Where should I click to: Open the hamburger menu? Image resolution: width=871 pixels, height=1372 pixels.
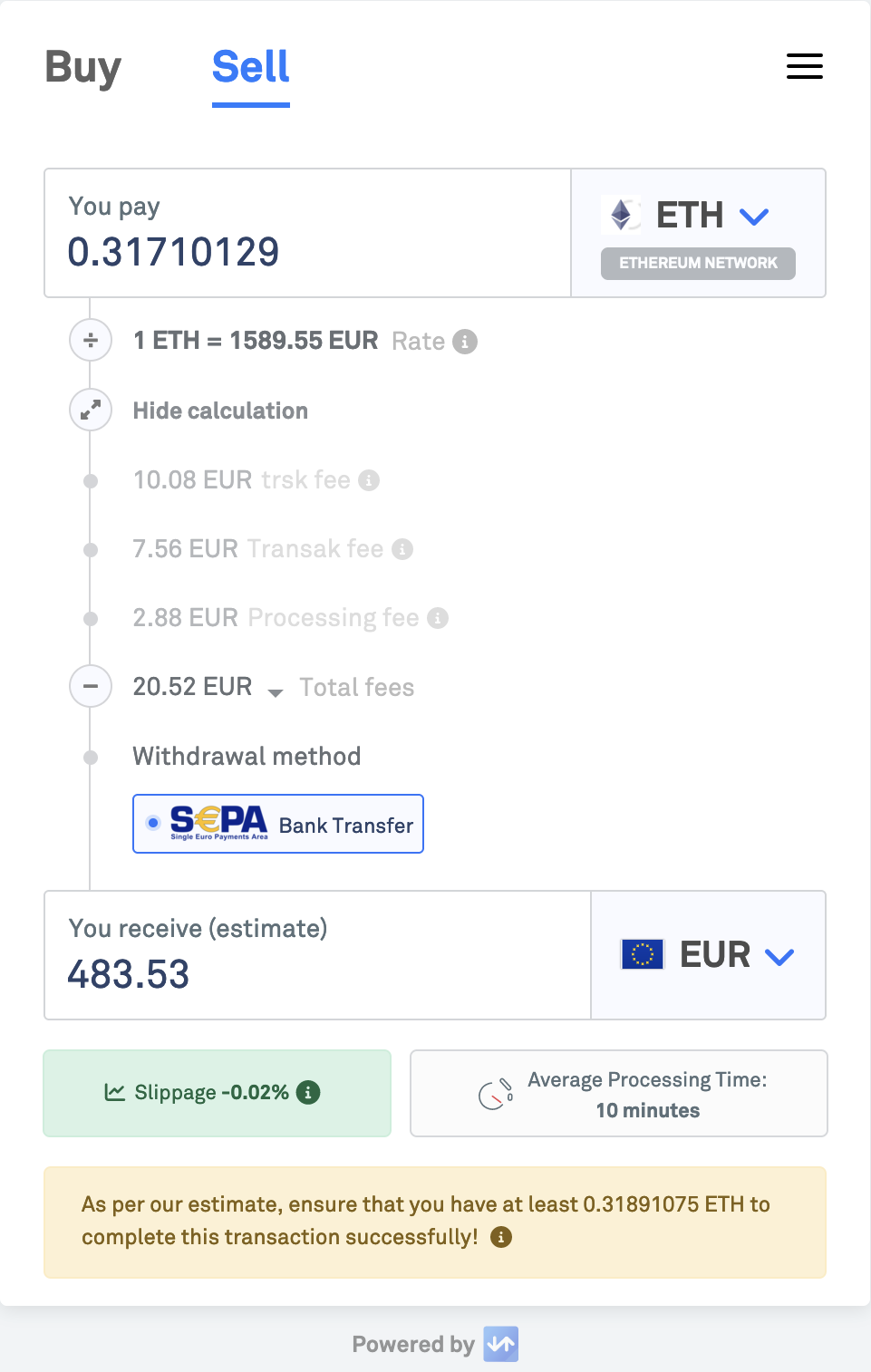click(x=804, y=66)
